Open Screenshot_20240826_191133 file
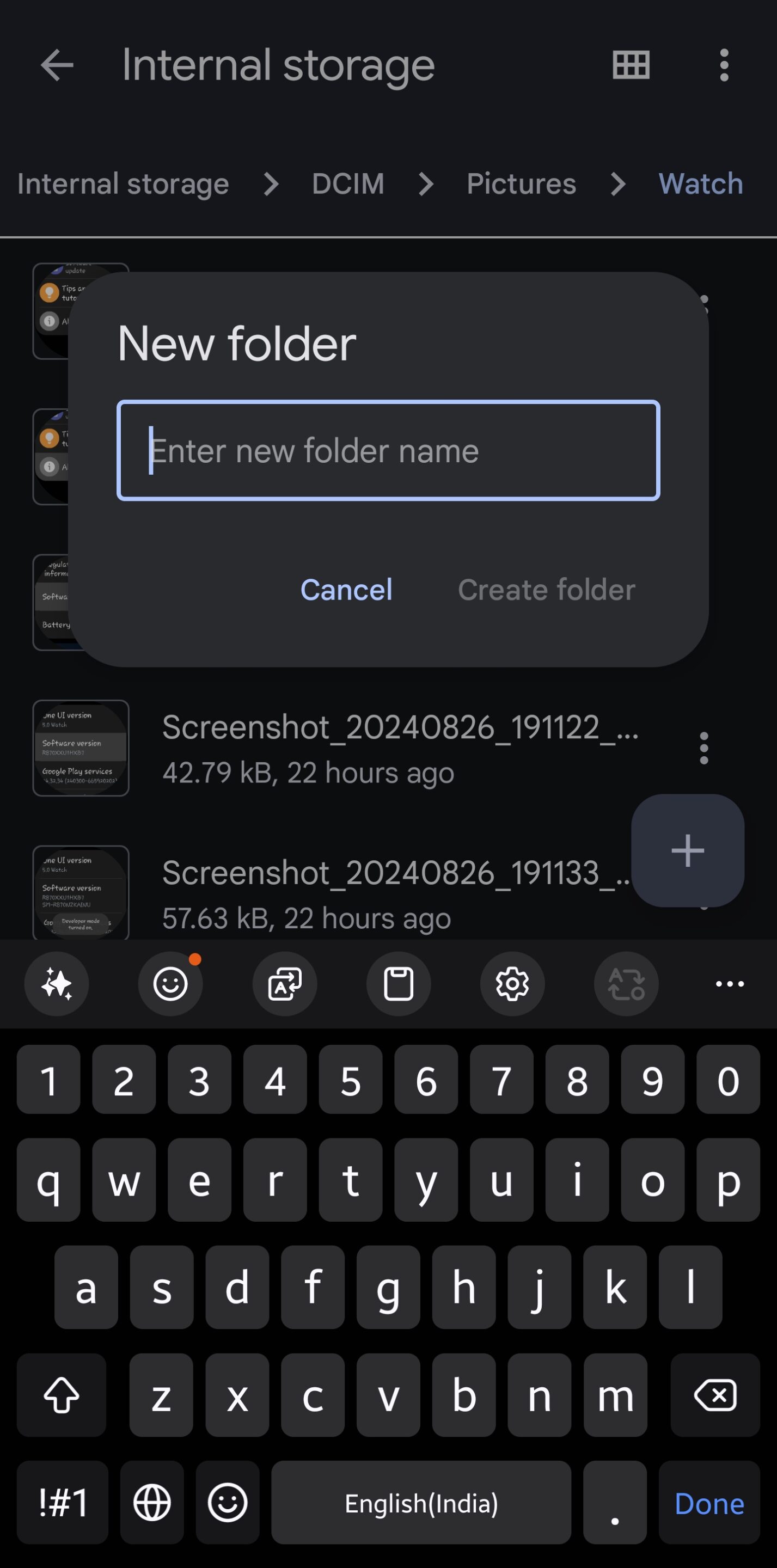 [396, 893]
